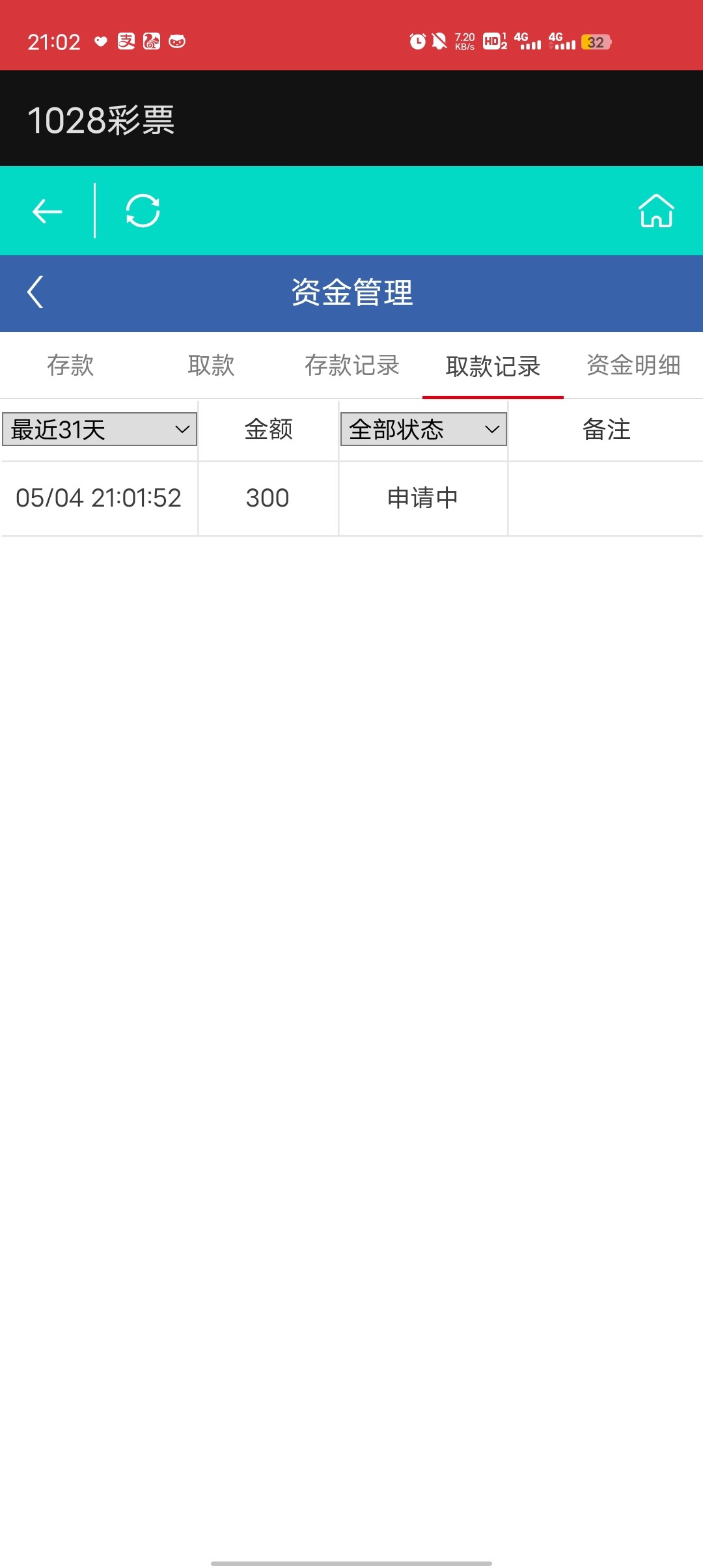
Task: Select the 存款记录 deposit records tab
Action: pos(351,366)
